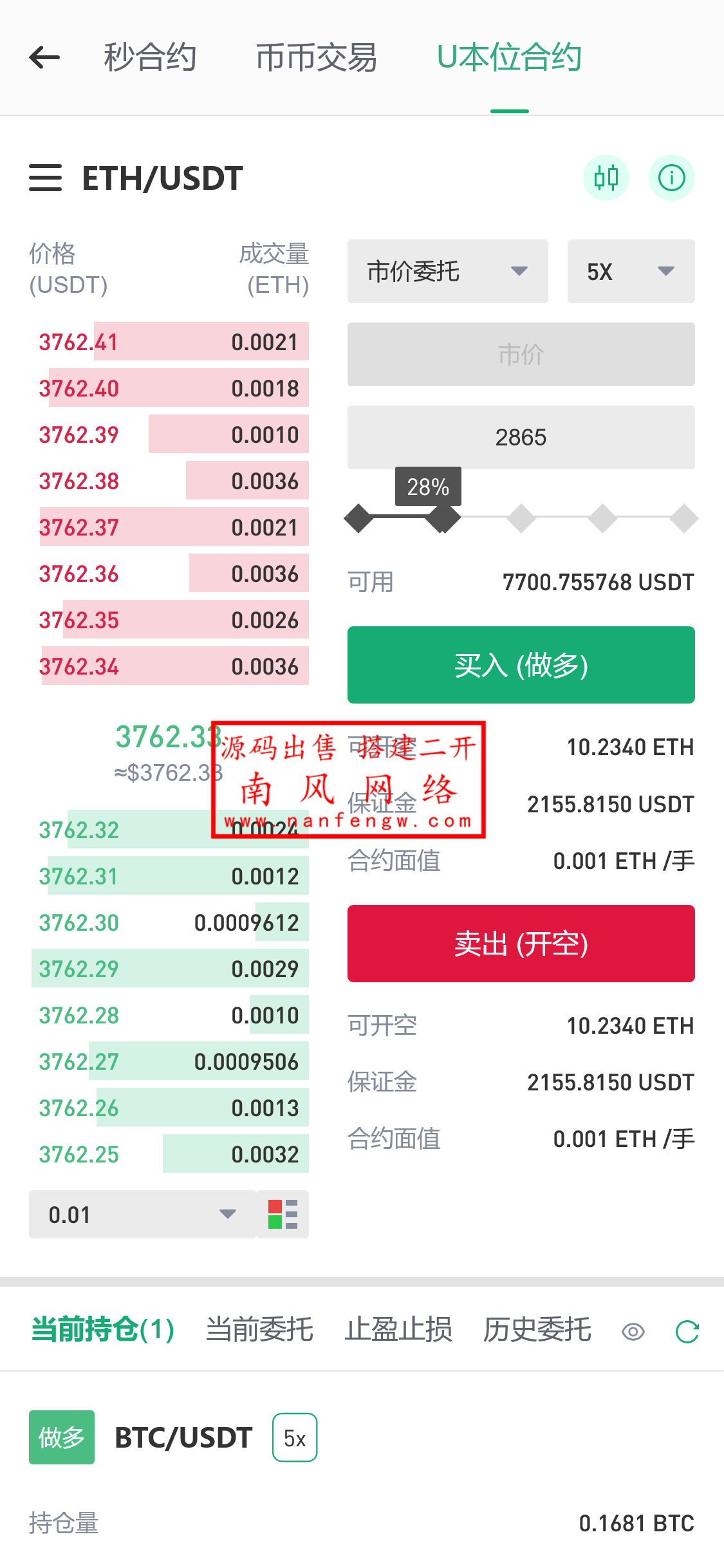Click the back arrow icon
Image resolution: width=724 pixels, height=1568 pixels.
point(43,57)
